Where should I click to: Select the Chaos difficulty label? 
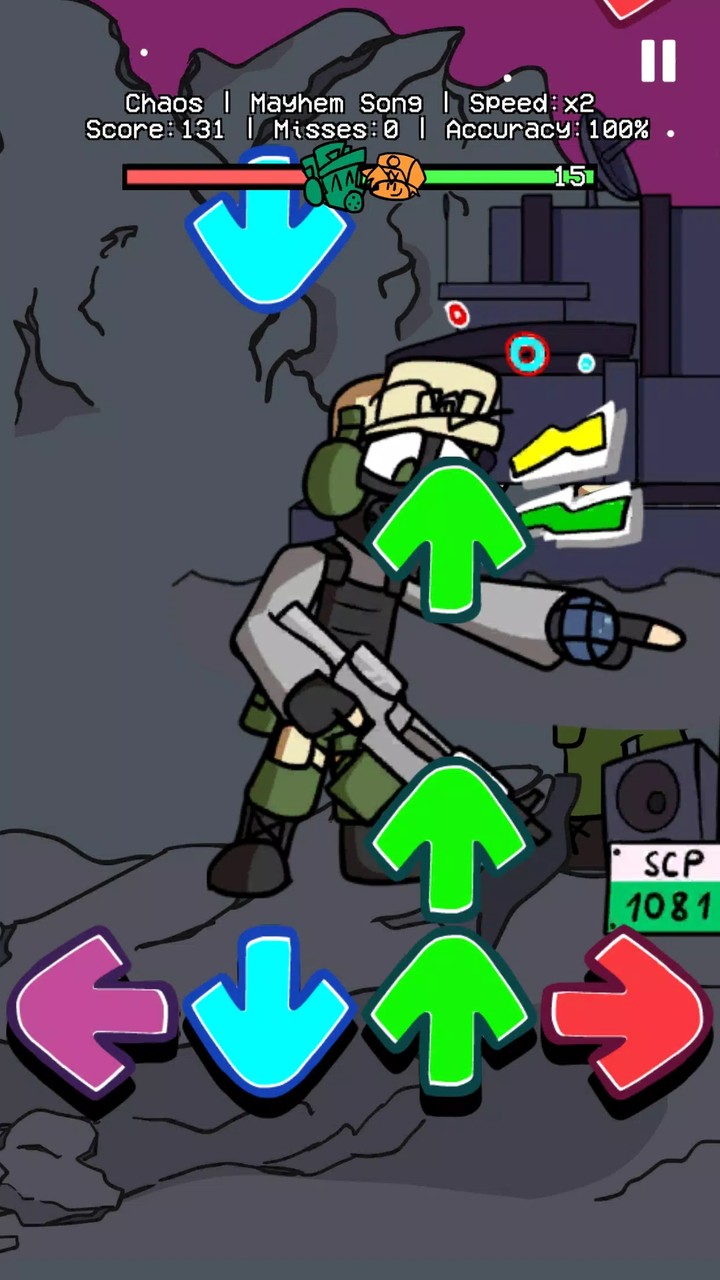tap(163, 103)
